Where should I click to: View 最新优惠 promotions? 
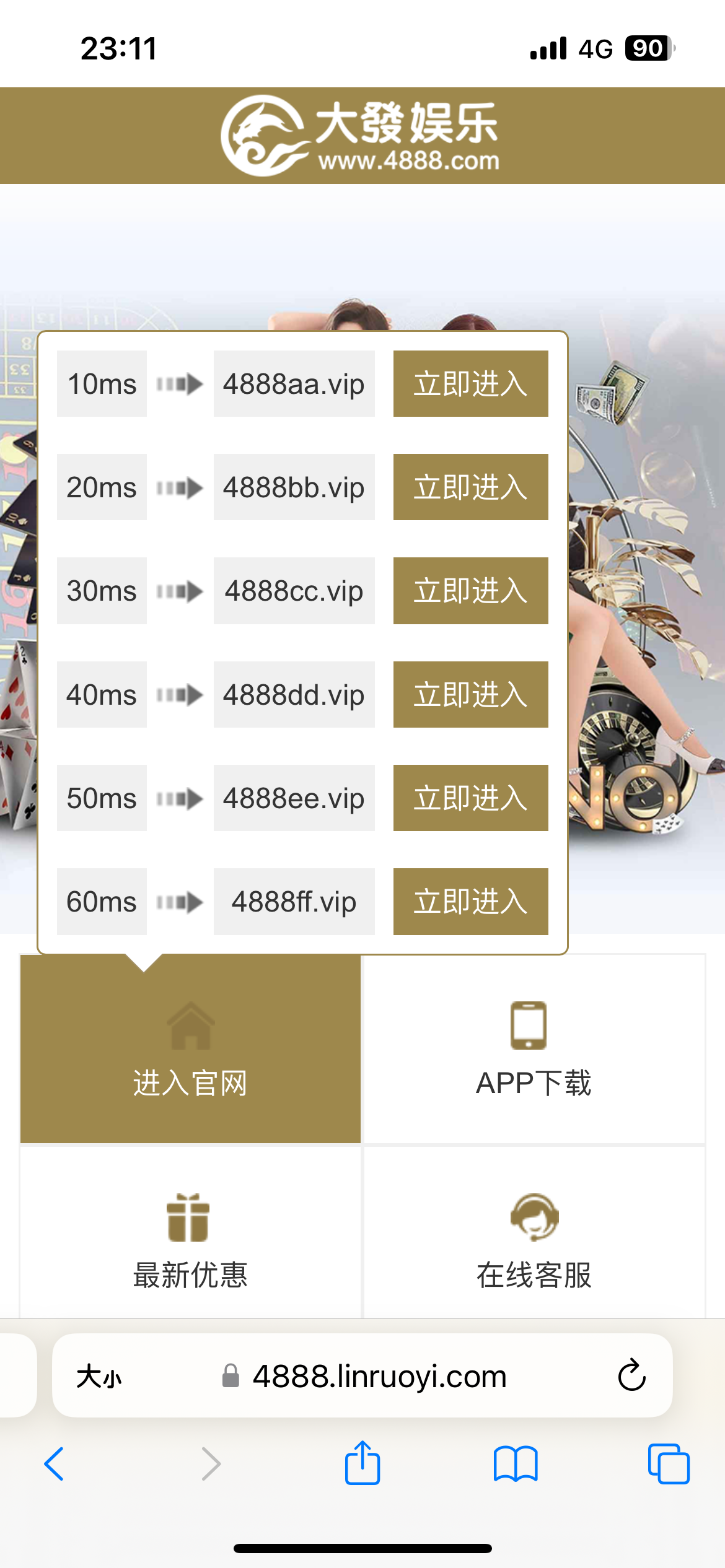[190, 1239]
